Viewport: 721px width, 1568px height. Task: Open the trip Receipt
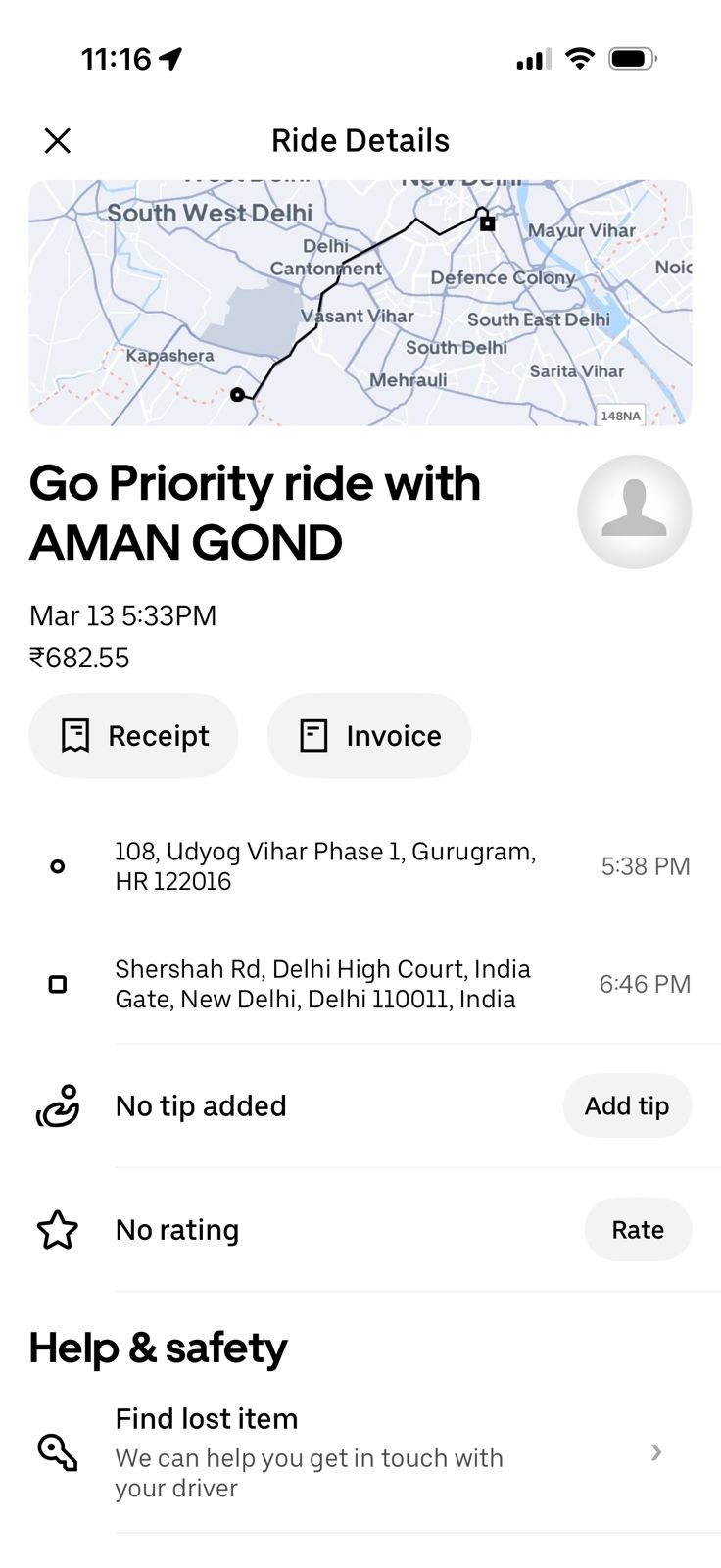click(134, 736)
